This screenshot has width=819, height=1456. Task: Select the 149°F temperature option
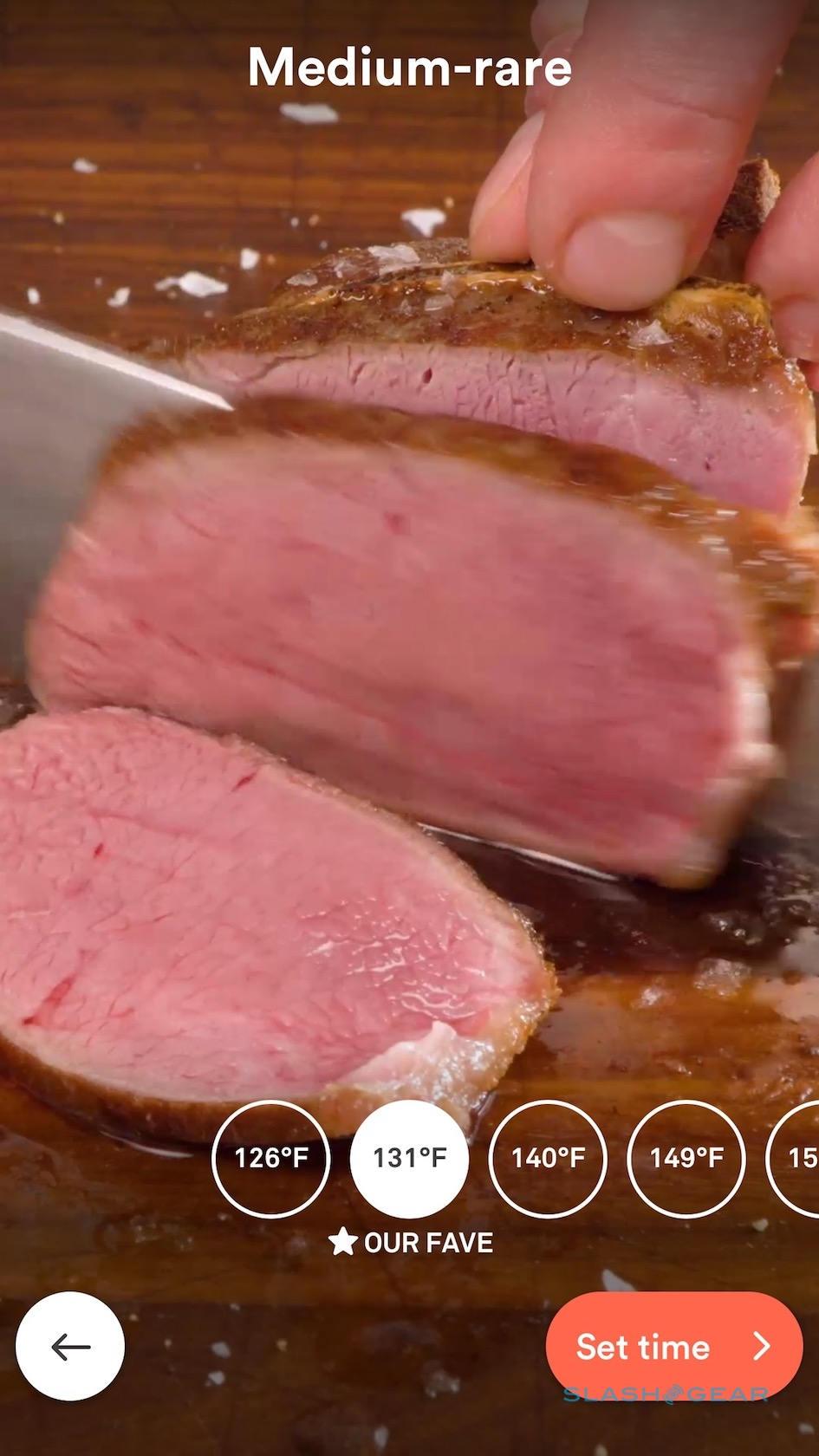[x=686, y=1158]
